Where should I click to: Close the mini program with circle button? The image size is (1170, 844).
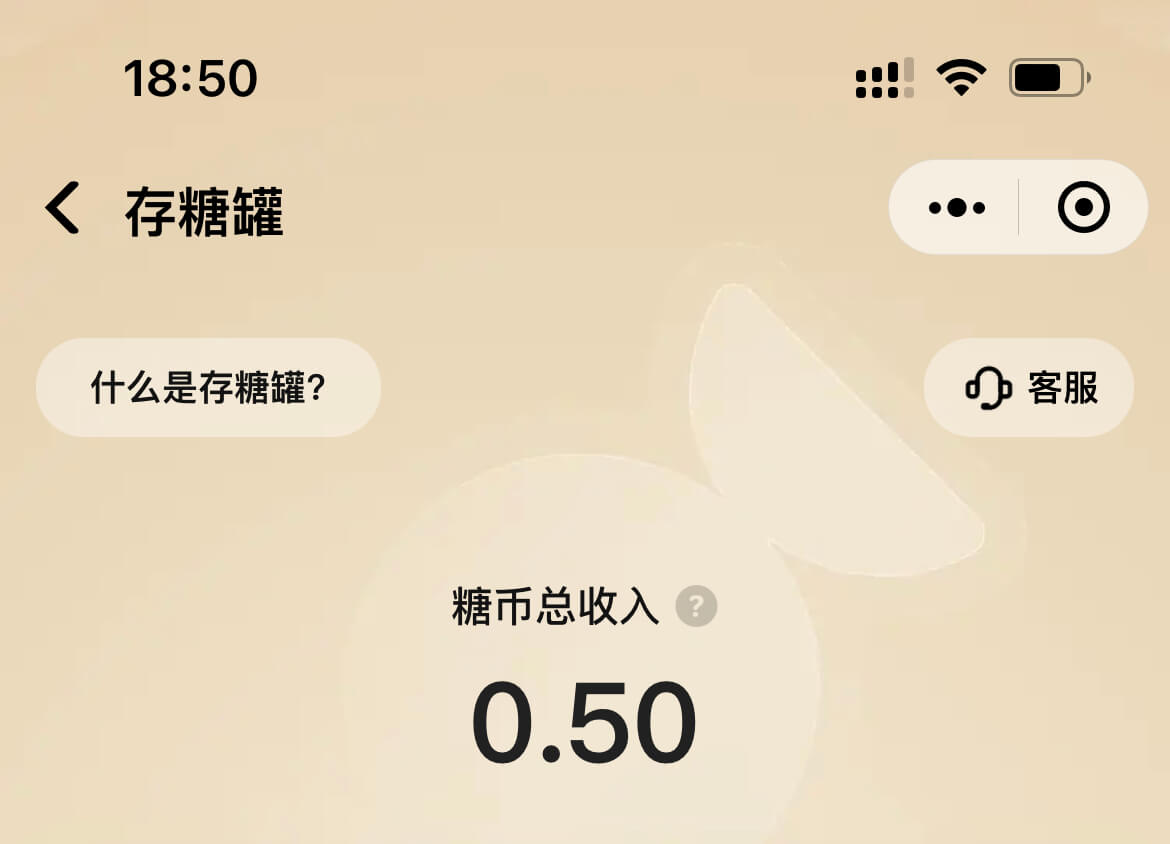pos(1083,208)
